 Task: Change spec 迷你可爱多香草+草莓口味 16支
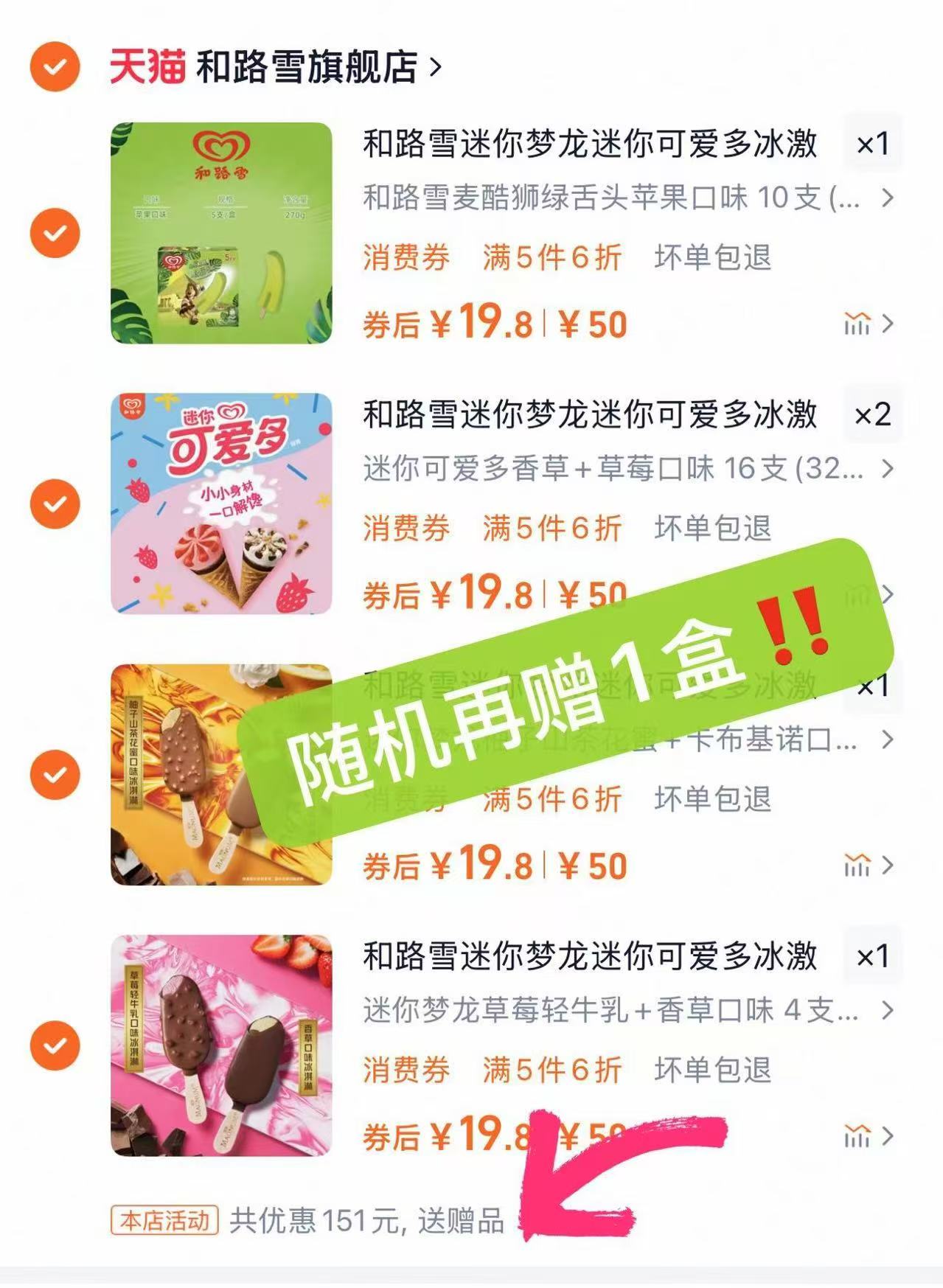627,468
